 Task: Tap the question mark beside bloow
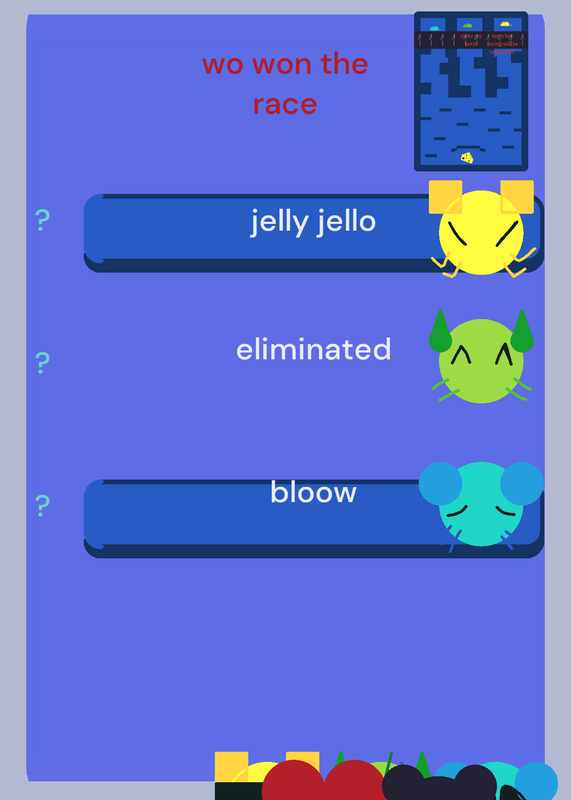point(43,506)
